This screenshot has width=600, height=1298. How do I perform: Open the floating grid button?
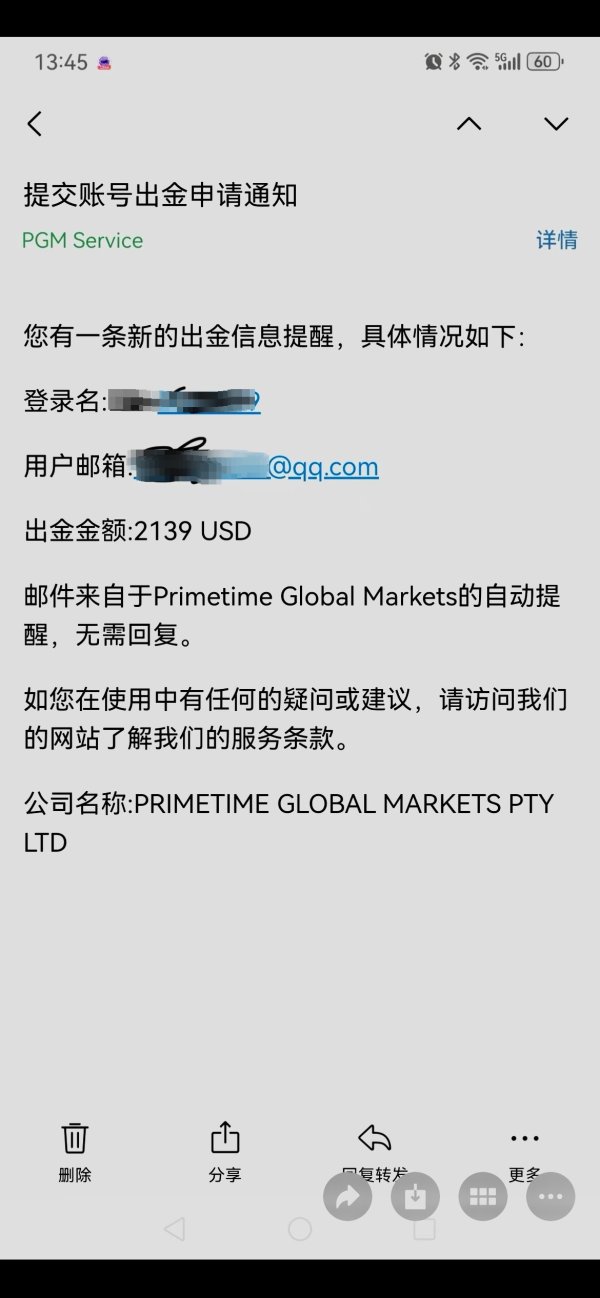pos(483,1197)
